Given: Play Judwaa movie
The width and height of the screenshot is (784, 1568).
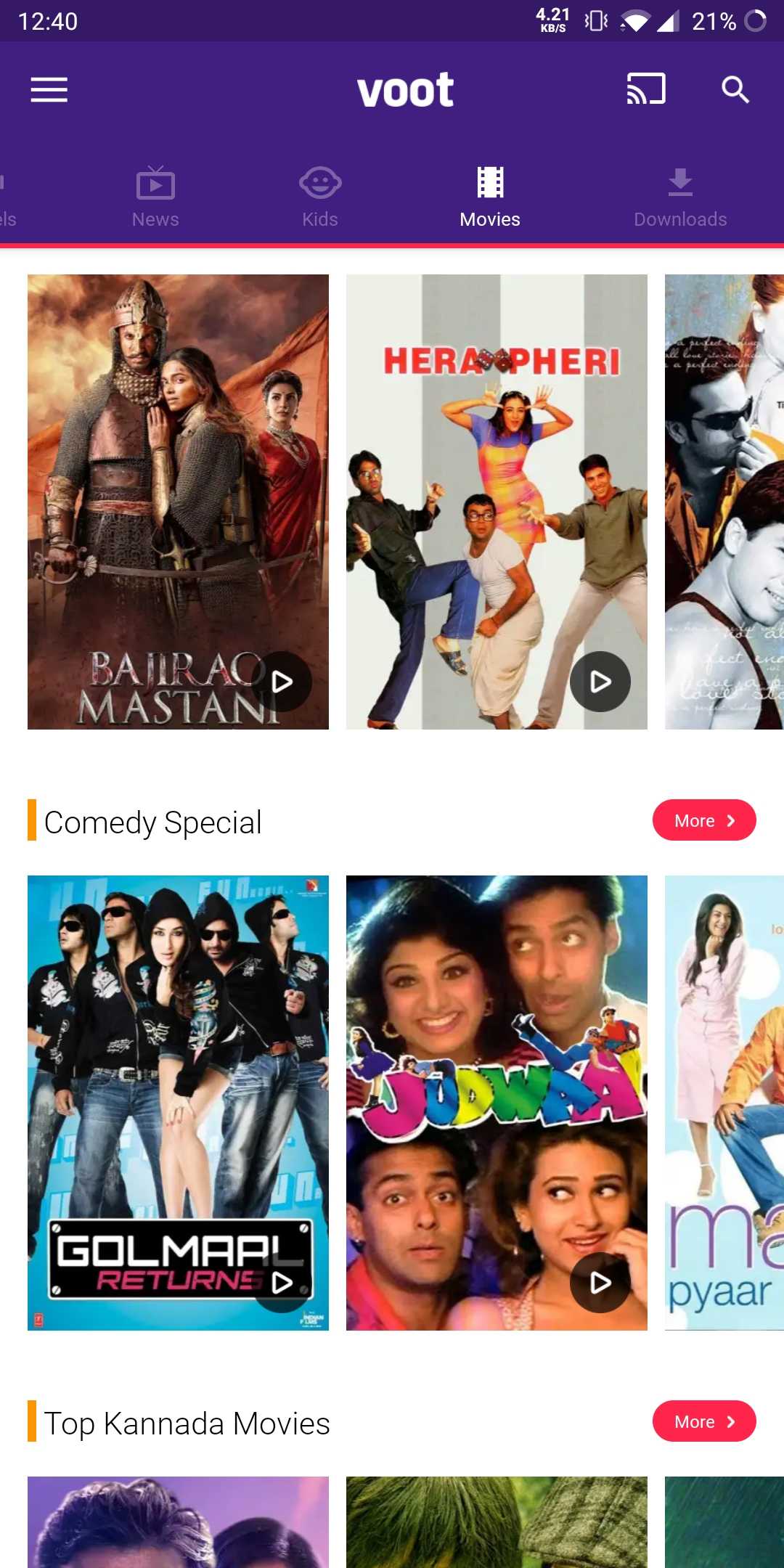Looking at the screenshot, I should tap(599, 1283).
